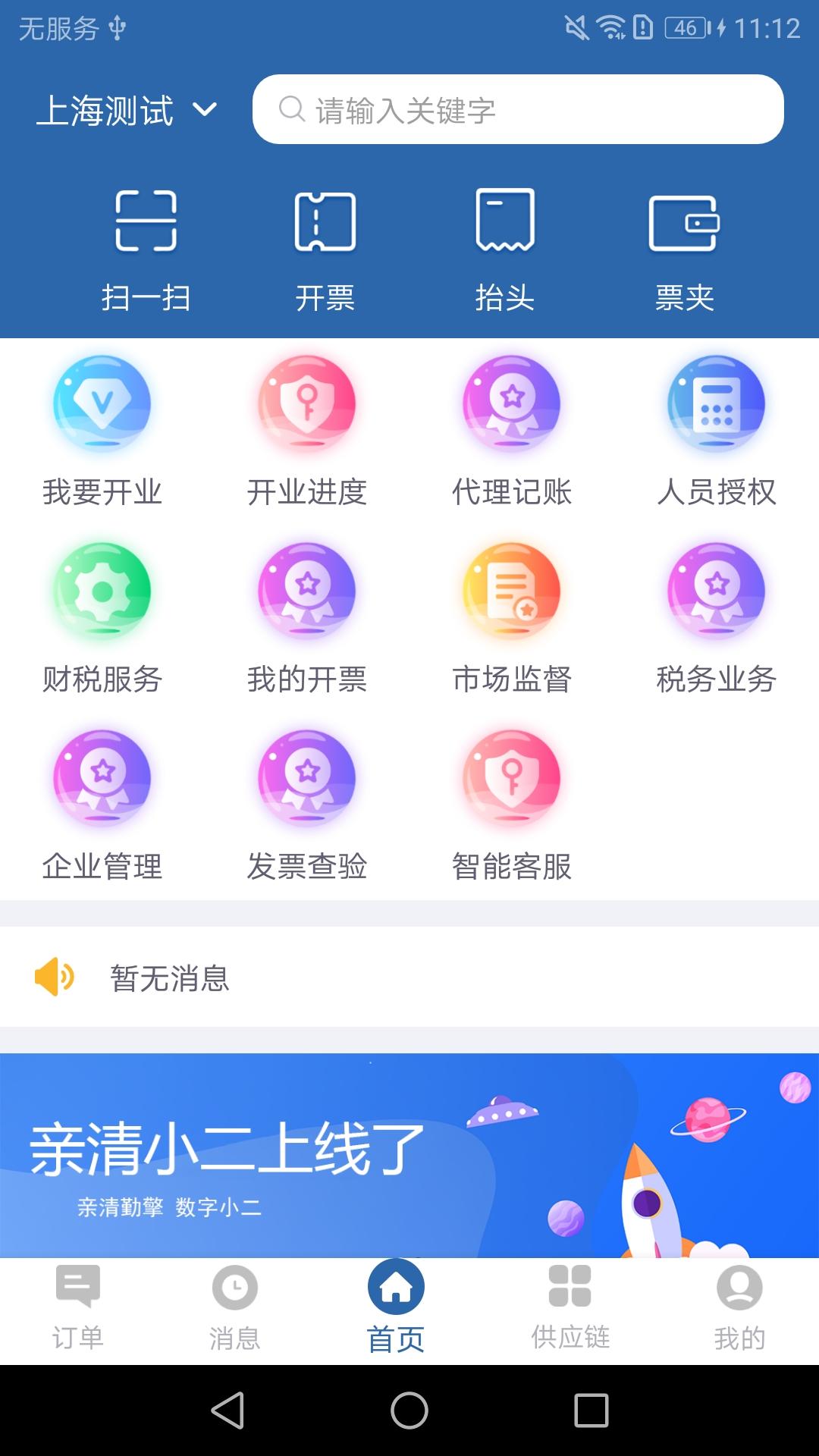Open 税务业务
819x1456 pixels.
click(717, 617)
